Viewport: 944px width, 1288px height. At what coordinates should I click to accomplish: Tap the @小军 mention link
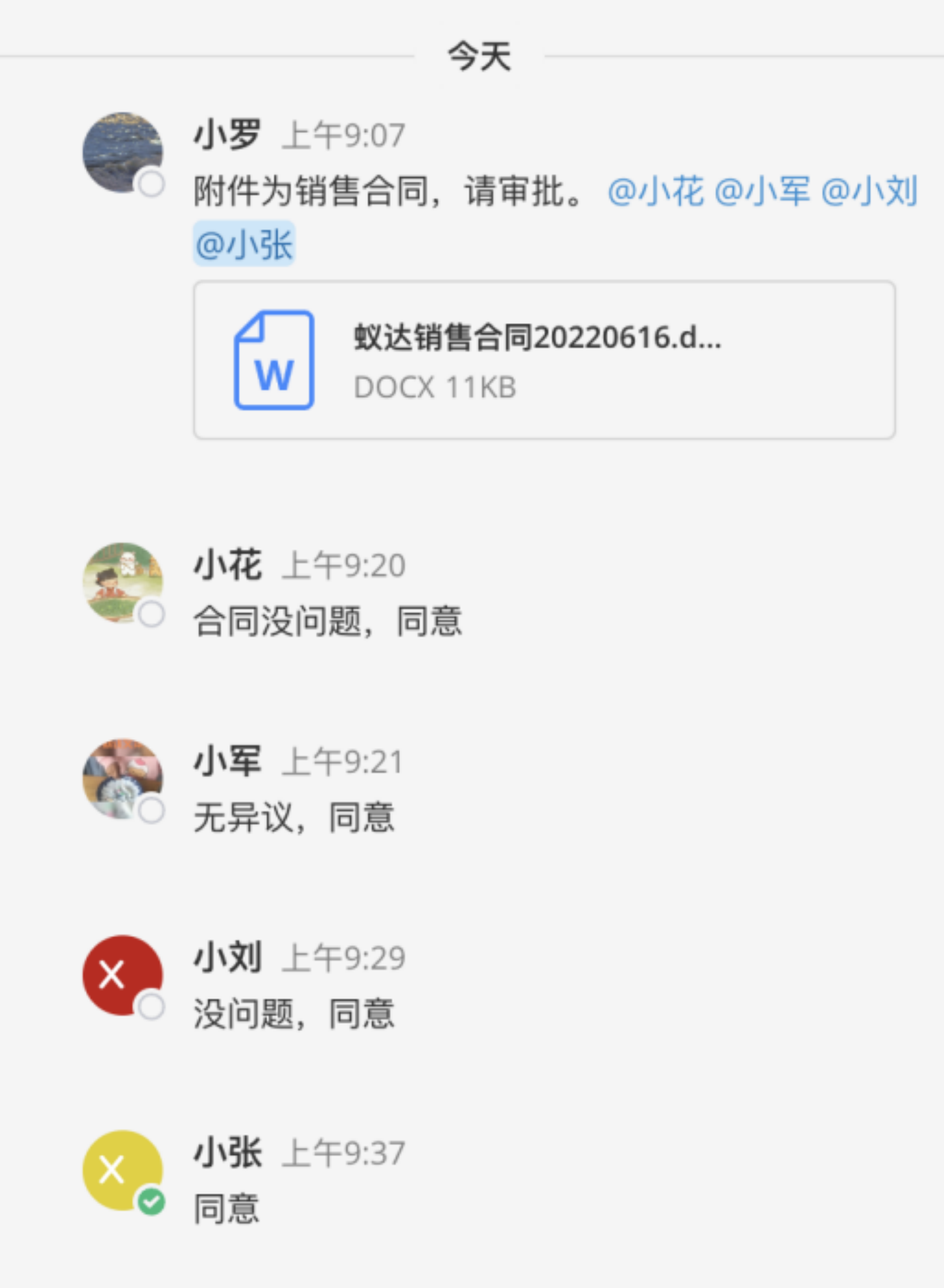coord(762,191)
